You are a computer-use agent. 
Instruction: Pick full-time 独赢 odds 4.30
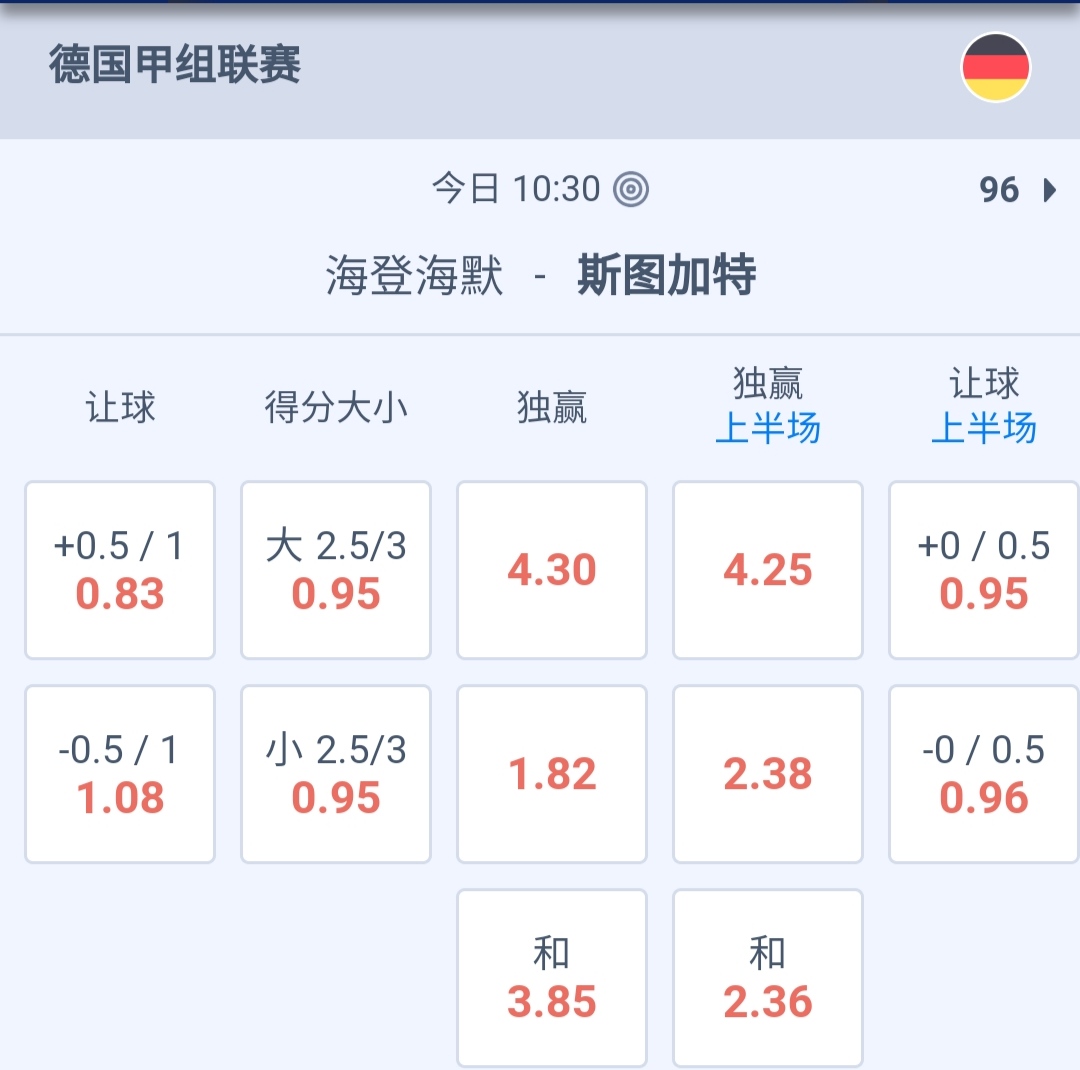[552, 570]
